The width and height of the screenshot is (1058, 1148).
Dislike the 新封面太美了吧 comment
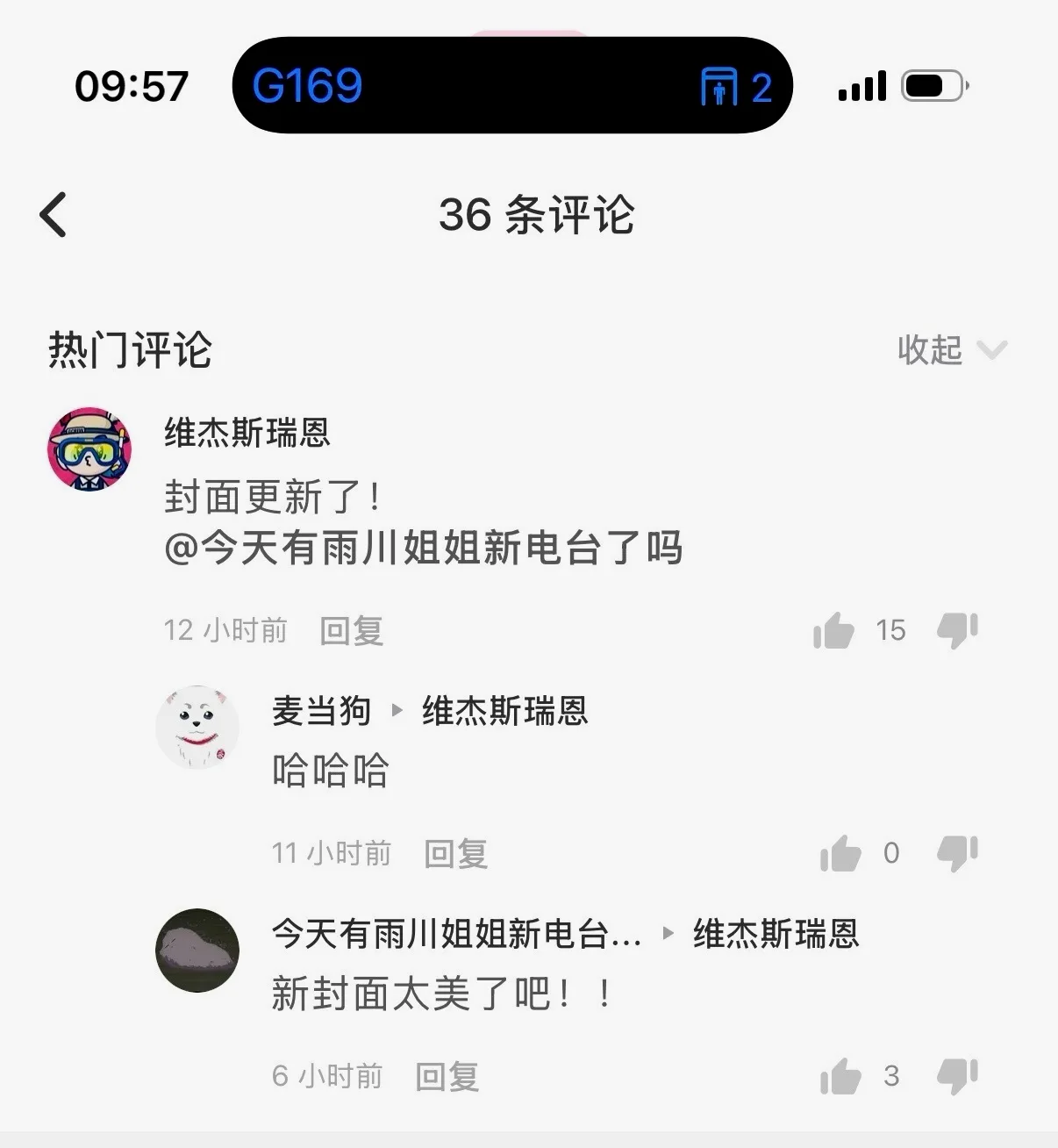coord(957,1076)
